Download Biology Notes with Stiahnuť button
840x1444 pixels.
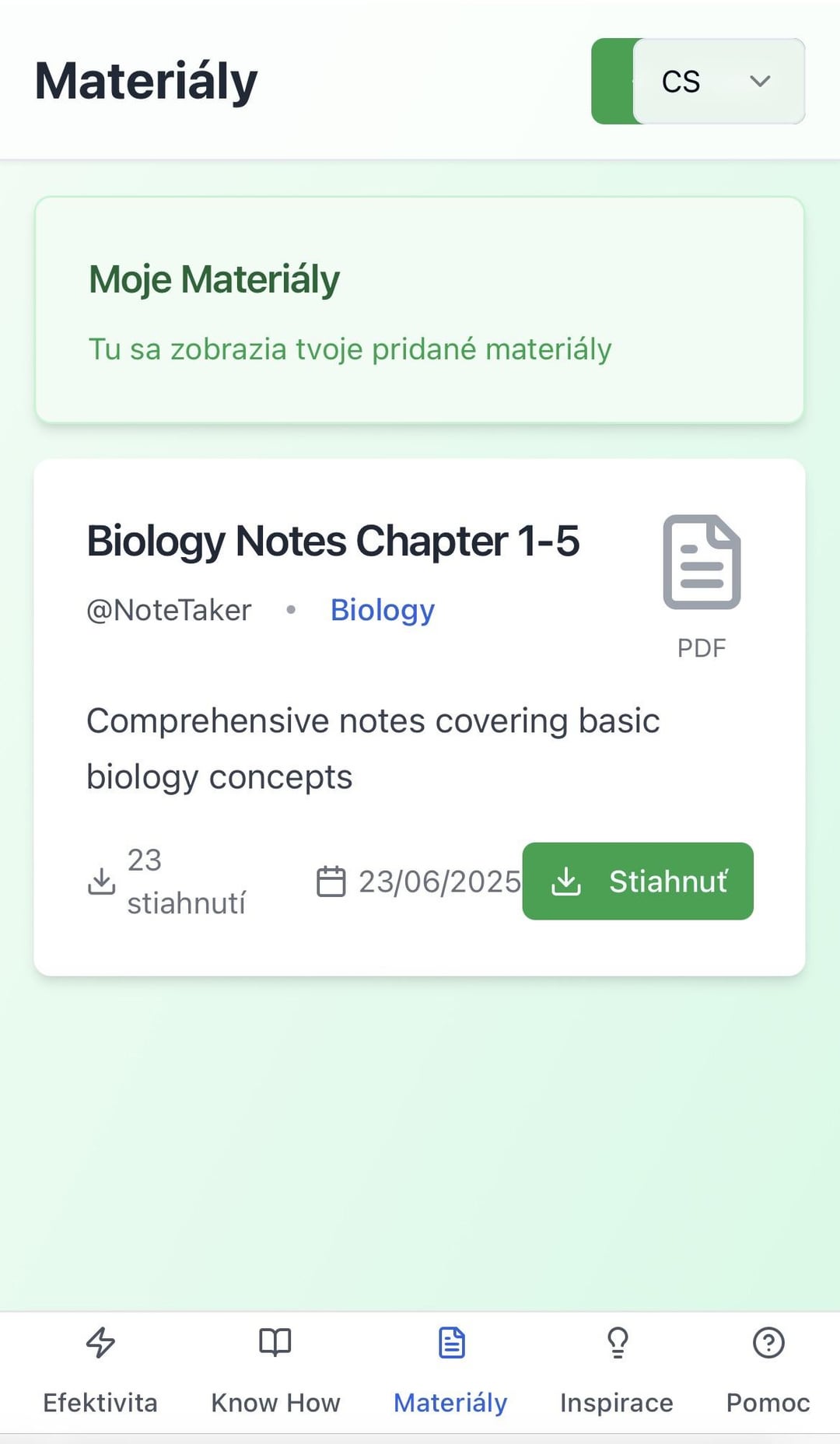(638, 881)
